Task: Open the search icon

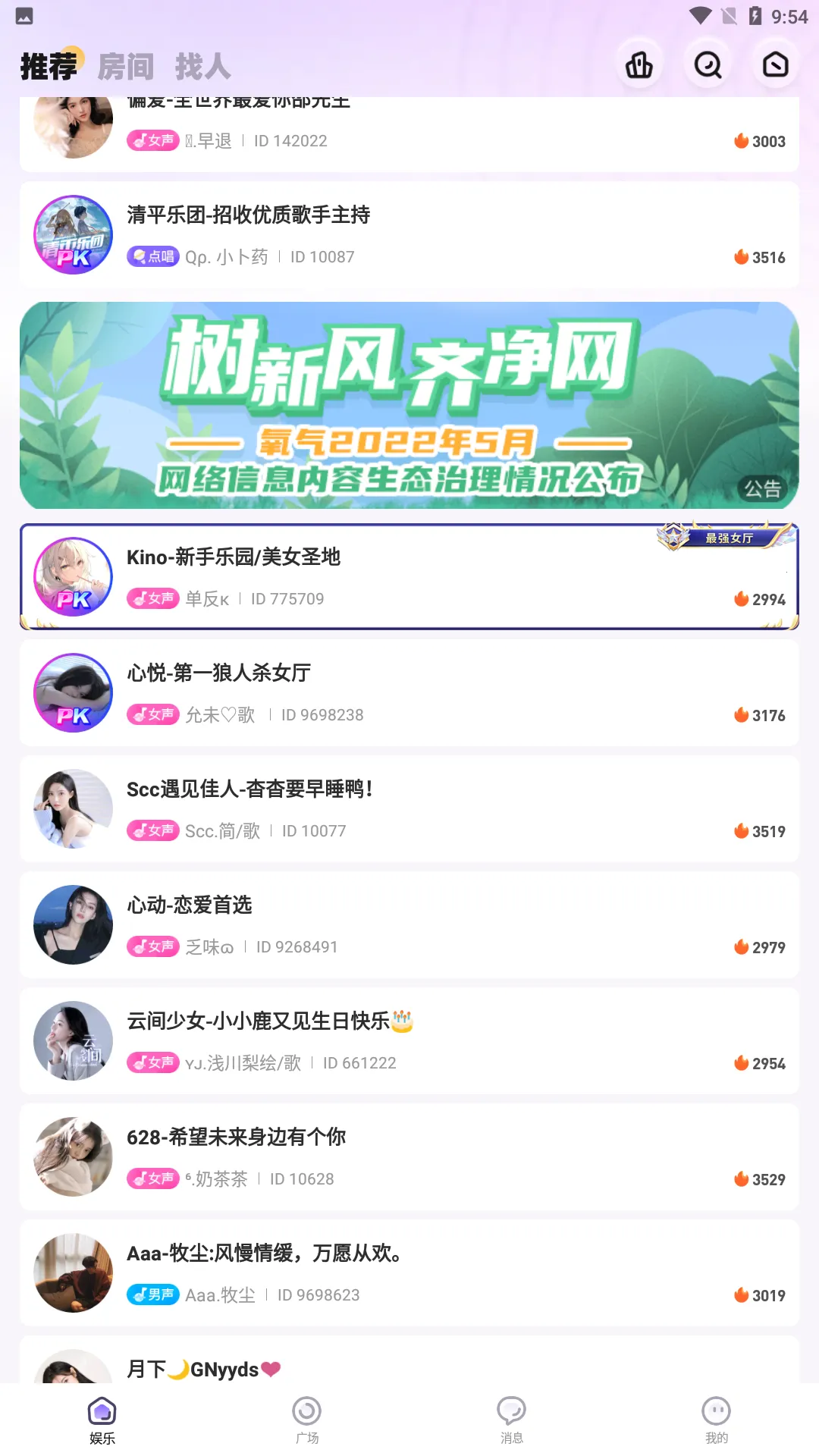Action: tap(708, 65)
